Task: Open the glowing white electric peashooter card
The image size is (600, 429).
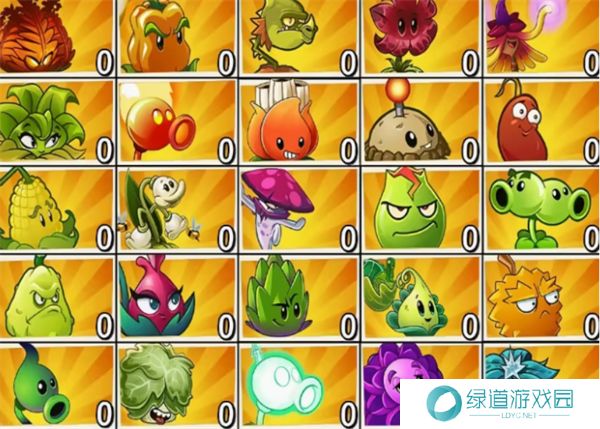Action: pyautogui.click(x=285, y=386)
